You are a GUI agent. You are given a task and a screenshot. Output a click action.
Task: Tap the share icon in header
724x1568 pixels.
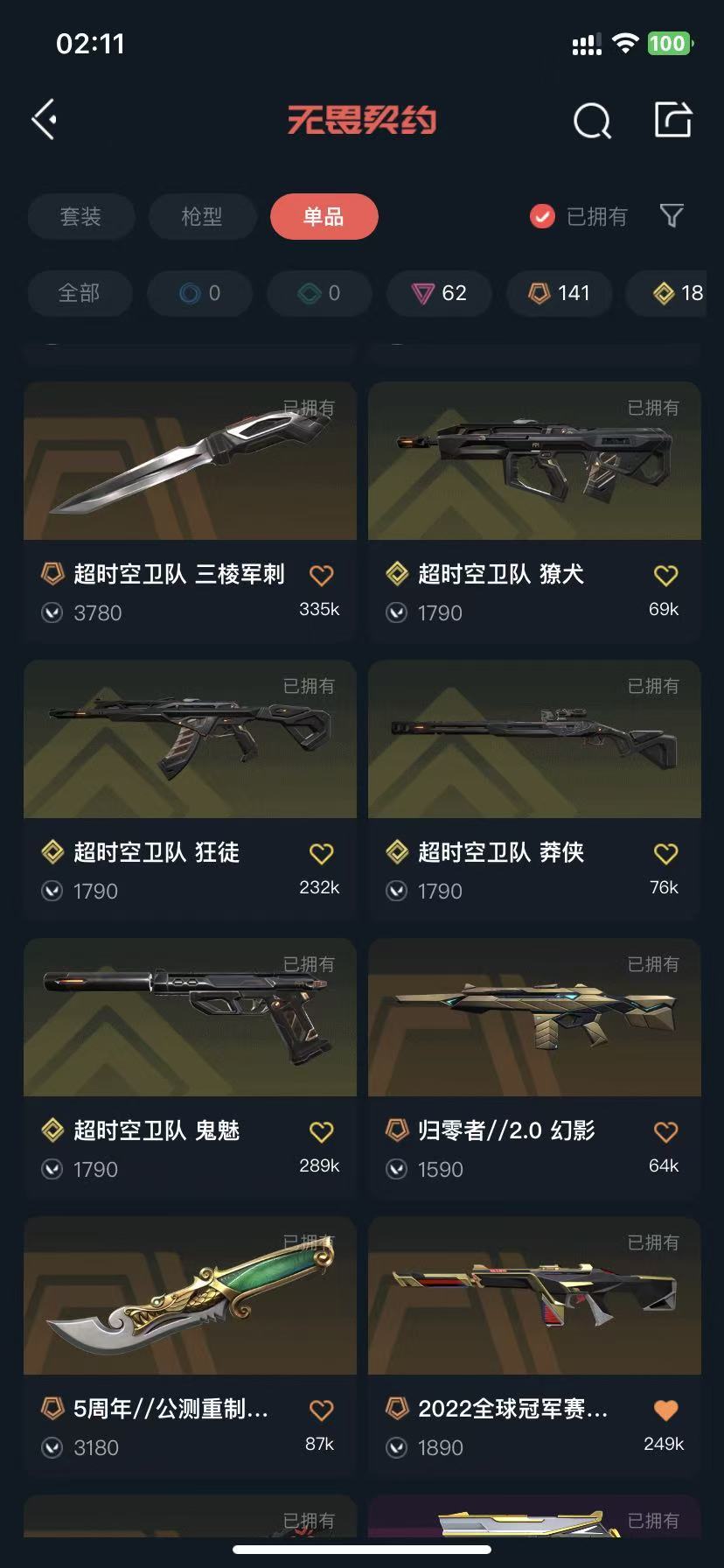coord(673,120)
